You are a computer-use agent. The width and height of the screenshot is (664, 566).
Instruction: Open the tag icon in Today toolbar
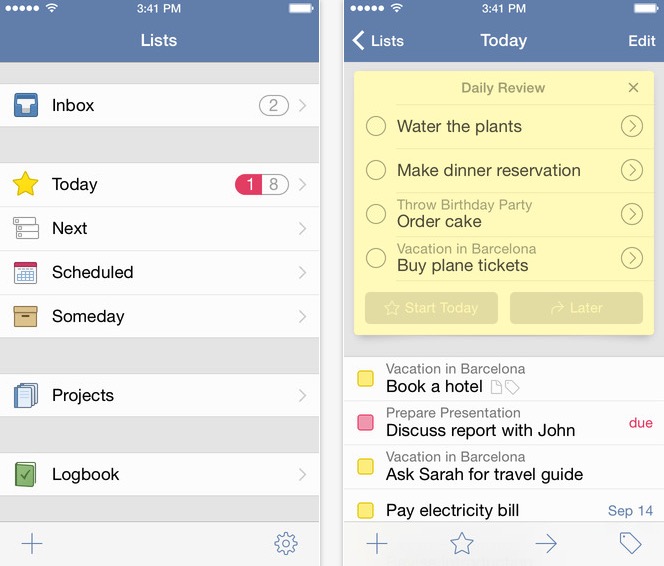(629, 543)
